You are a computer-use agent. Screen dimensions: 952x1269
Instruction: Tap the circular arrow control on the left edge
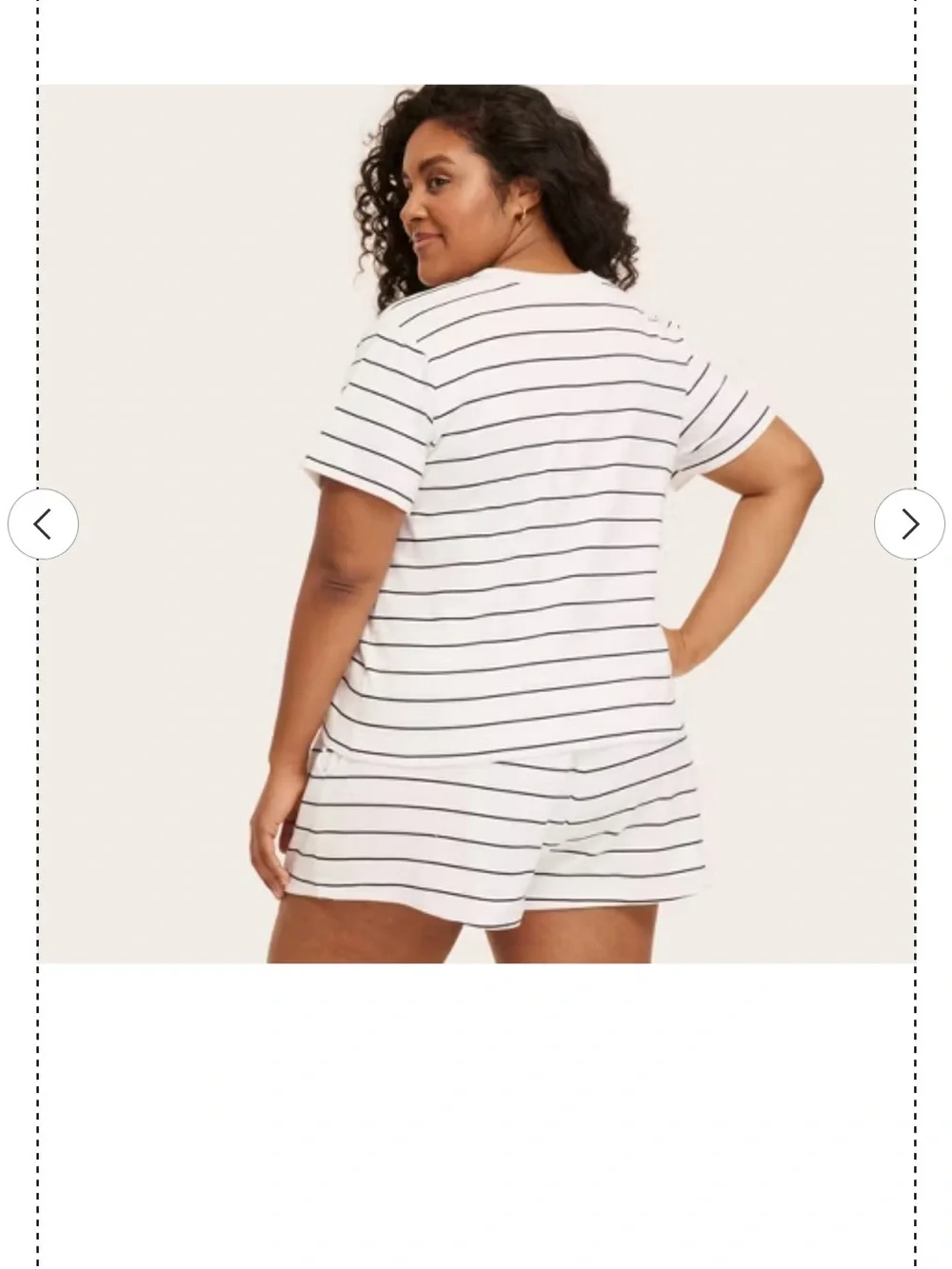pos(42,524)
